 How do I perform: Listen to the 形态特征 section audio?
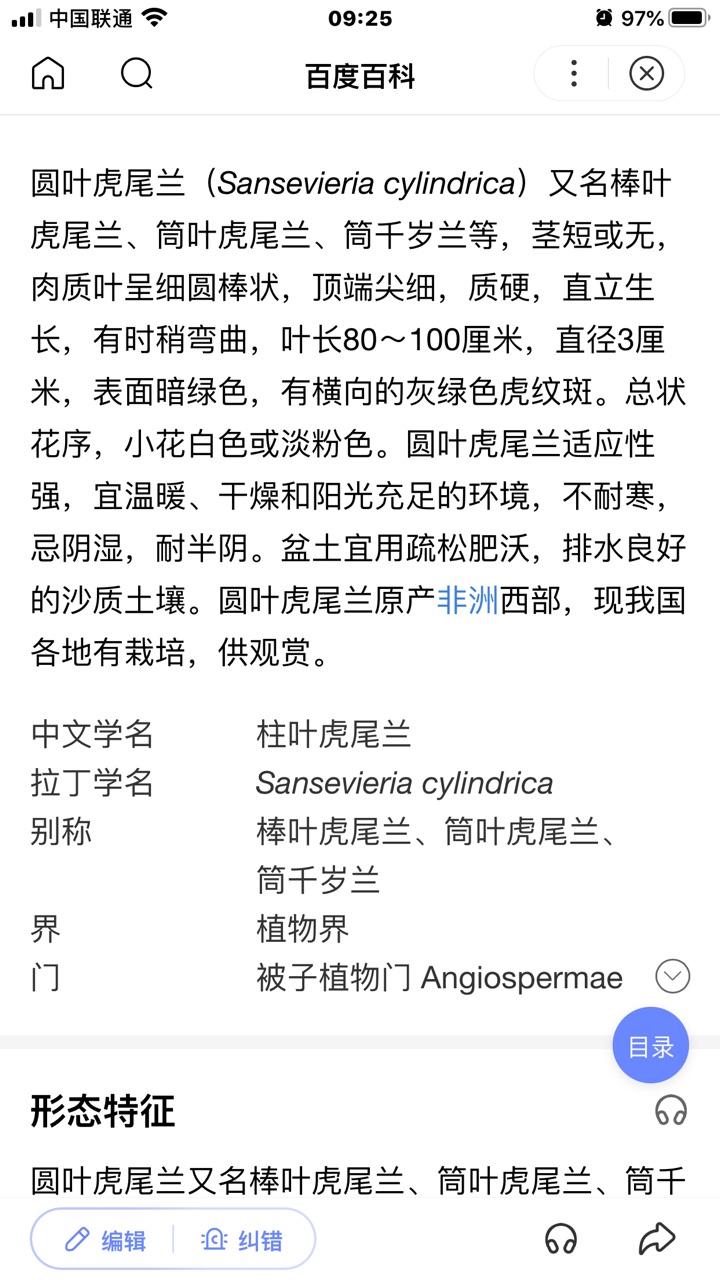click(x=671, y=1110)
